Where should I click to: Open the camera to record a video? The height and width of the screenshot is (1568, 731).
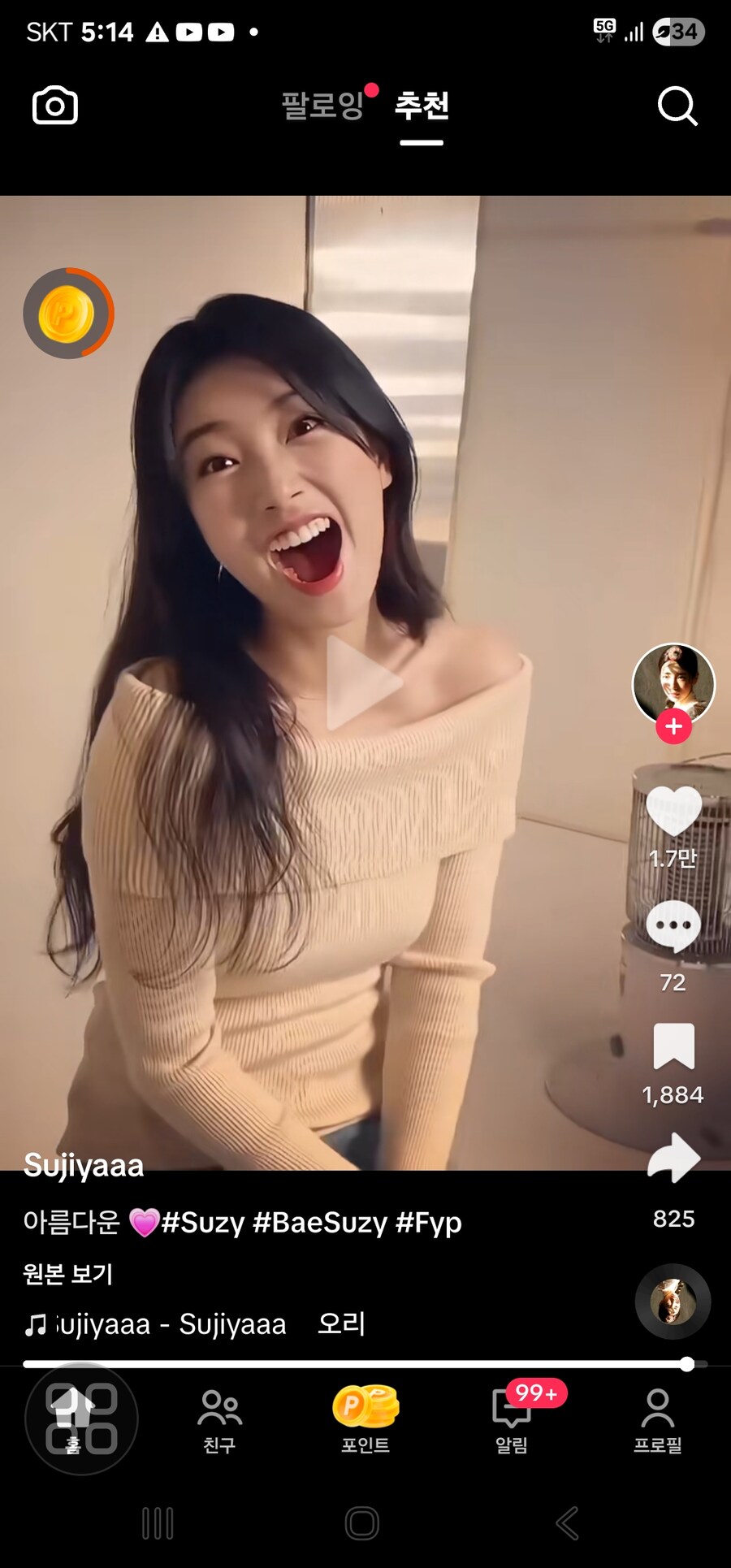click(x=54, y=105)
